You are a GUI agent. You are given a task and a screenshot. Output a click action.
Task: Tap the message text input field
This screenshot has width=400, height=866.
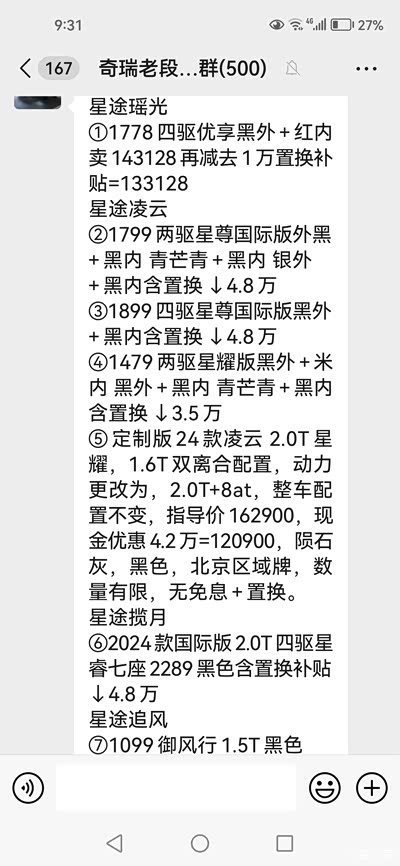(x=176, y=787)
